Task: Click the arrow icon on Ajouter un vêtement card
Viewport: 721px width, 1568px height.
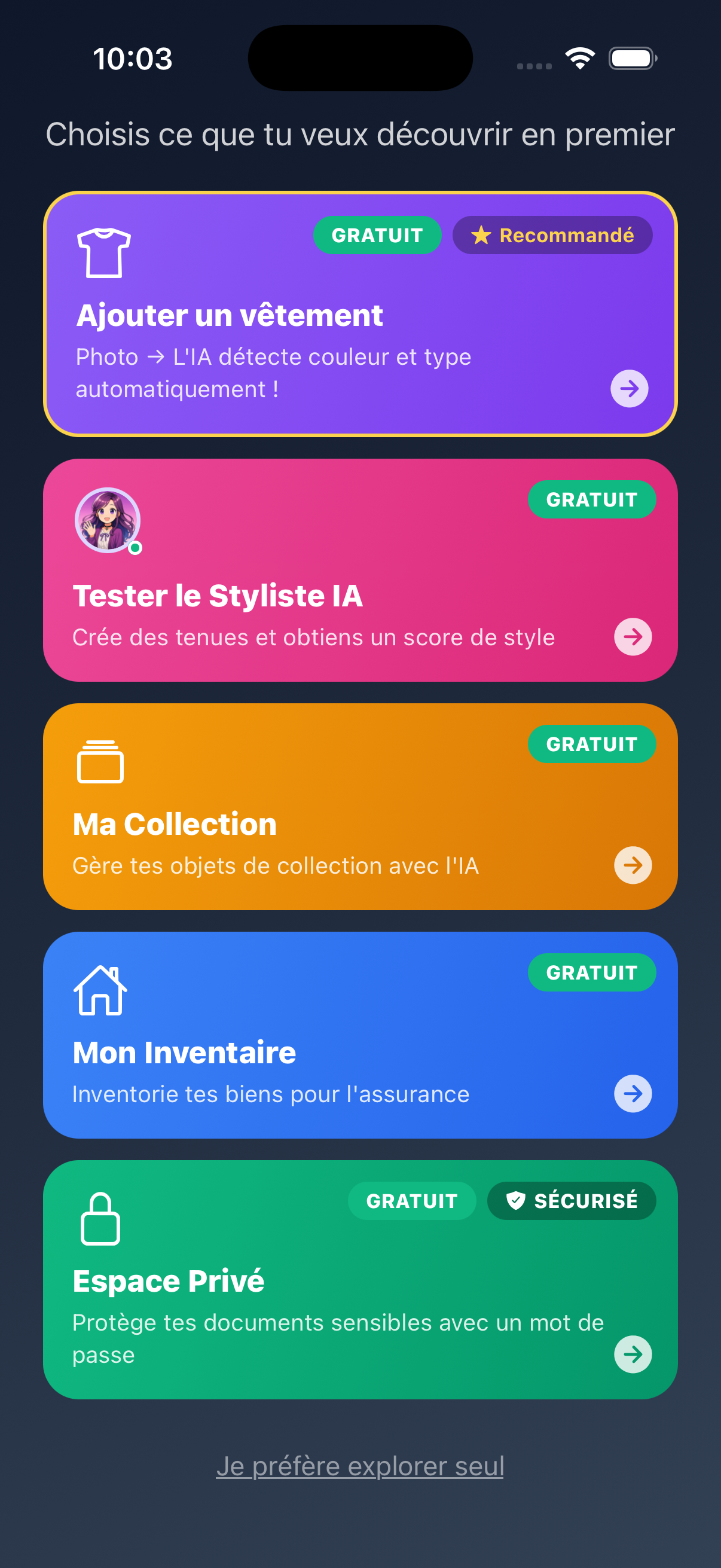Action: tap(630, 388)
